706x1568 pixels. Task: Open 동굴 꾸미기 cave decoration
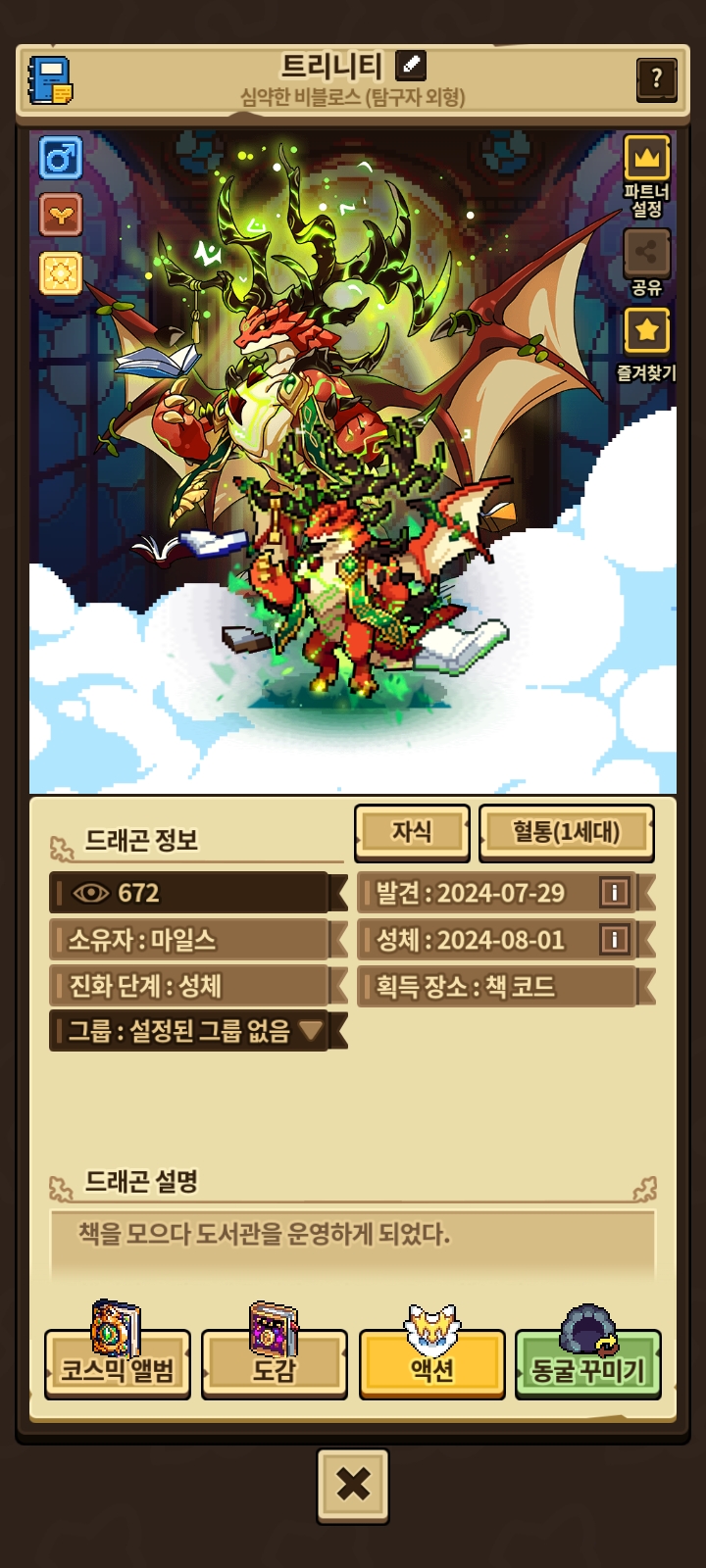588,1363
